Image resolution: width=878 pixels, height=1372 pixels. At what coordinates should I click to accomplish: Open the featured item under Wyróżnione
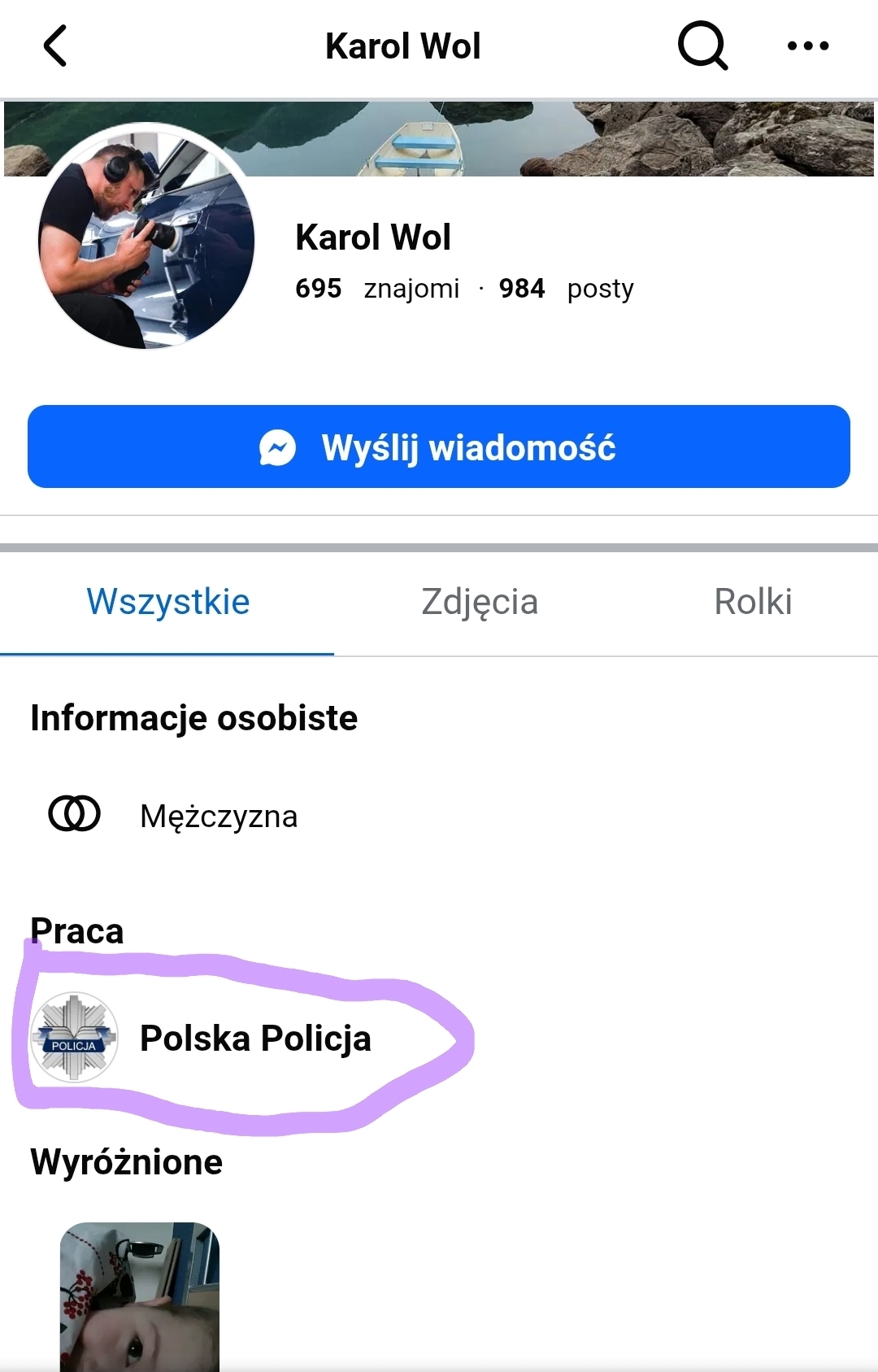[140, 1296]
